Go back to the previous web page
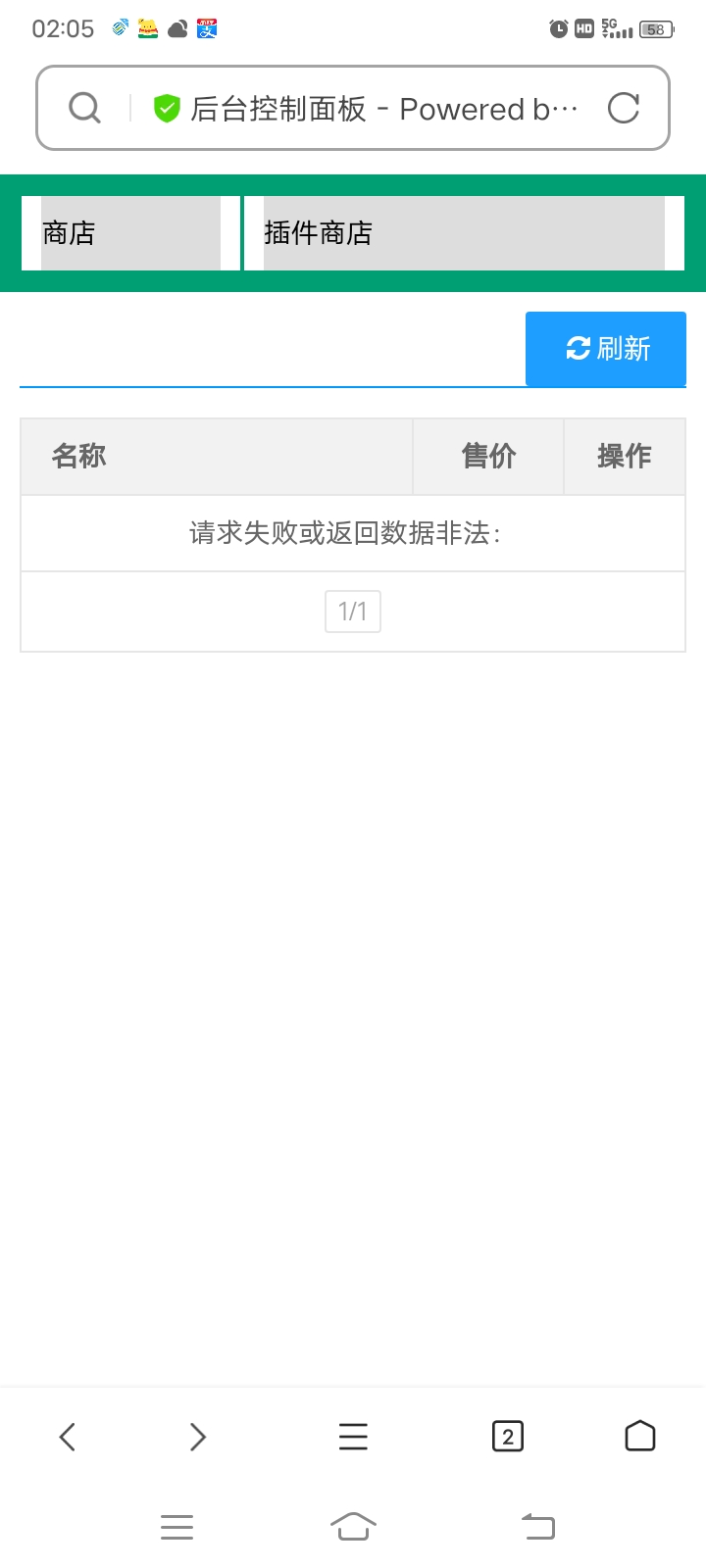 point(68,1437)
